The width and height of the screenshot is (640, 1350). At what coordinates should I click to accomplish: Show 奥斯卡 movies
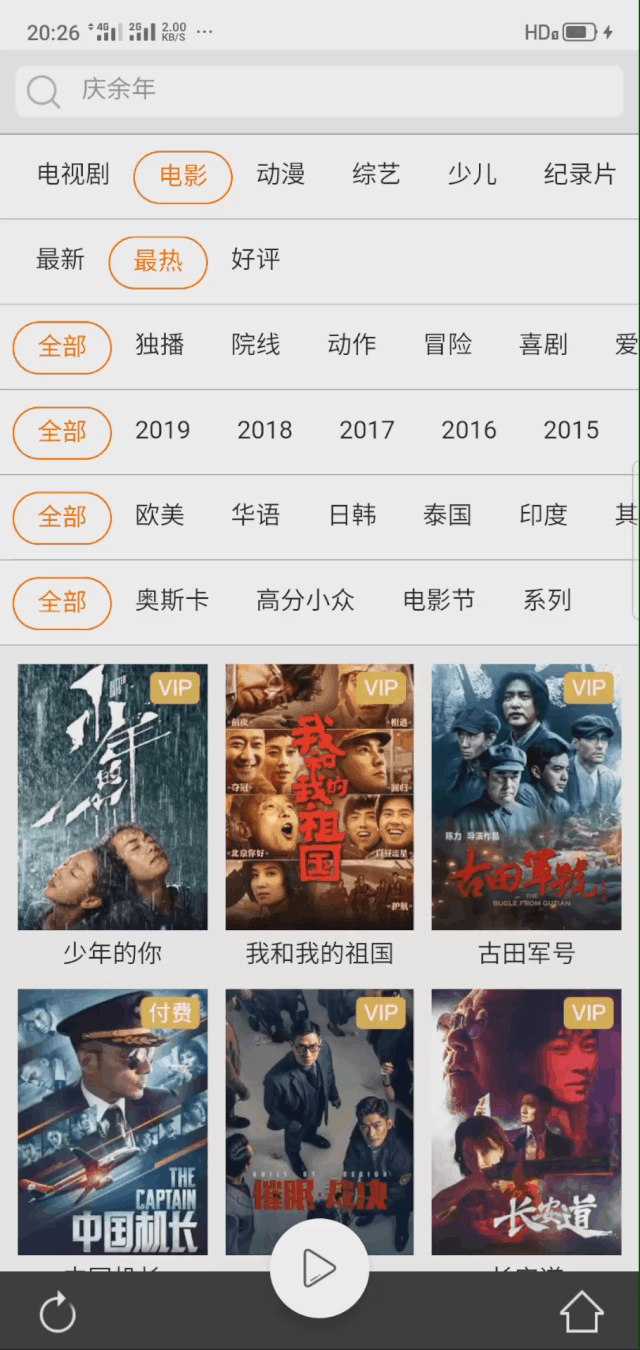[172, 601]
